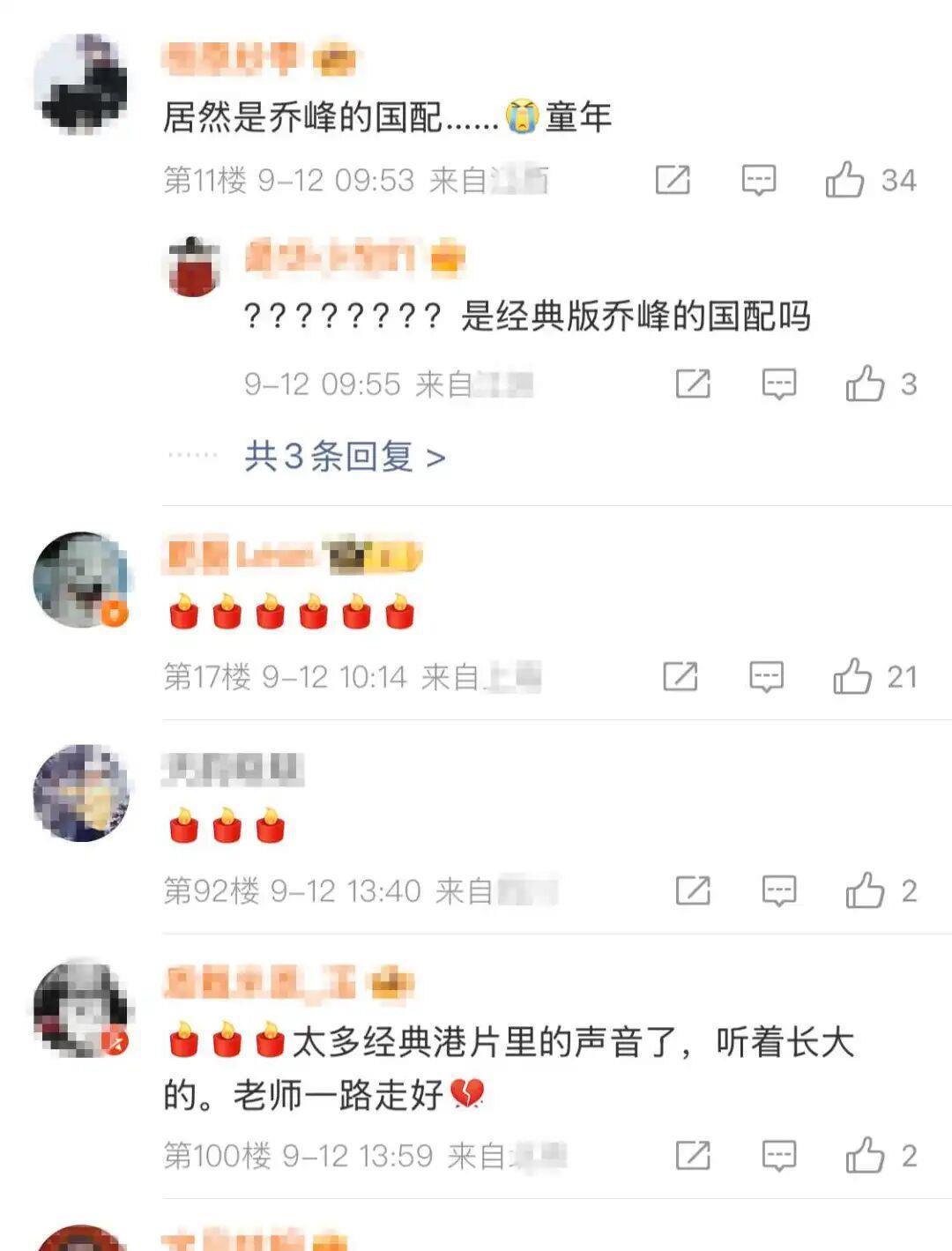View the 第92楼 commenter's avatar
The image size is (952, 1251).
point(81,793)
